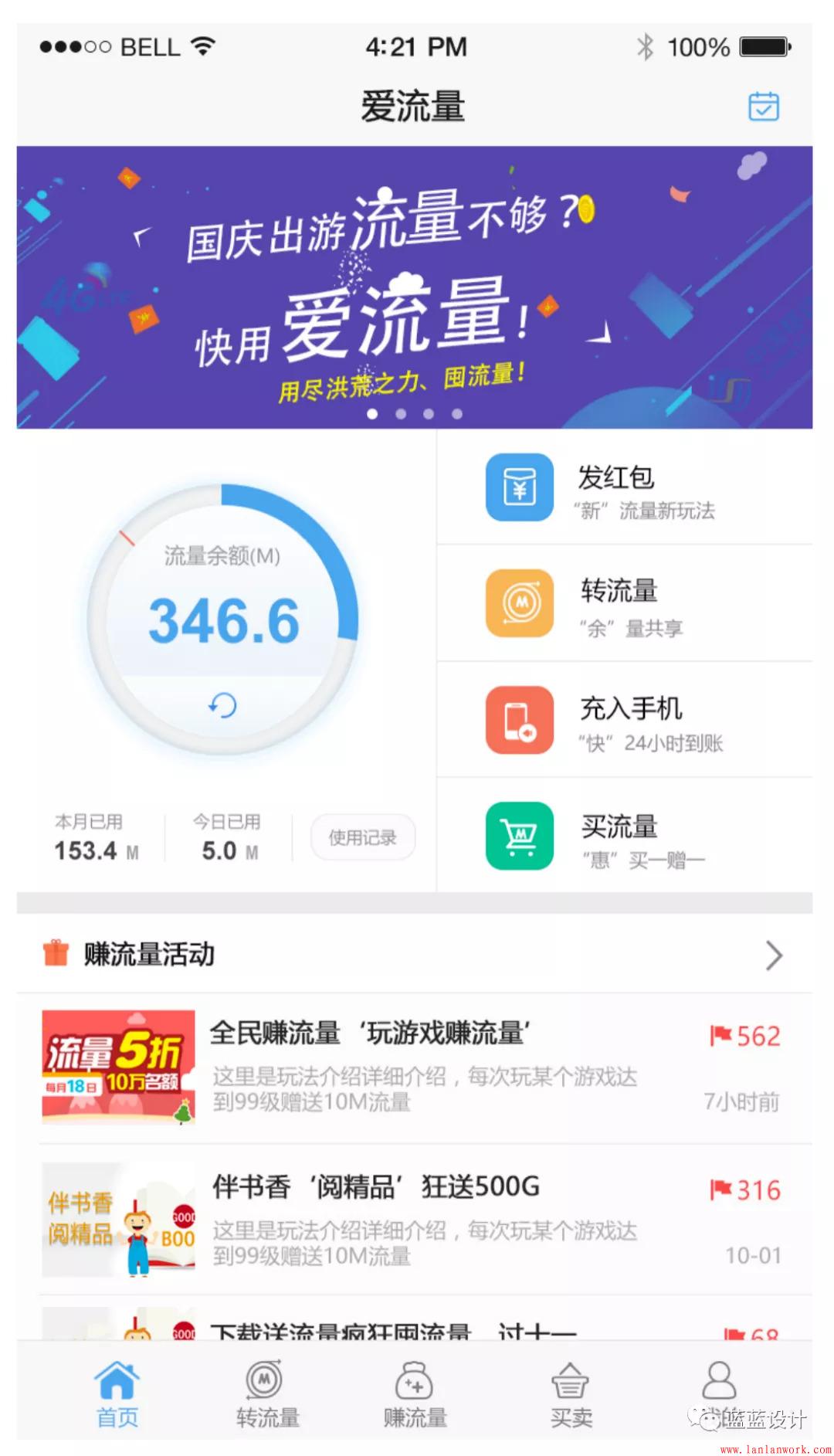
Task: Tap the 转流量 orange transfer icon
Action: (x=519, y=604)
